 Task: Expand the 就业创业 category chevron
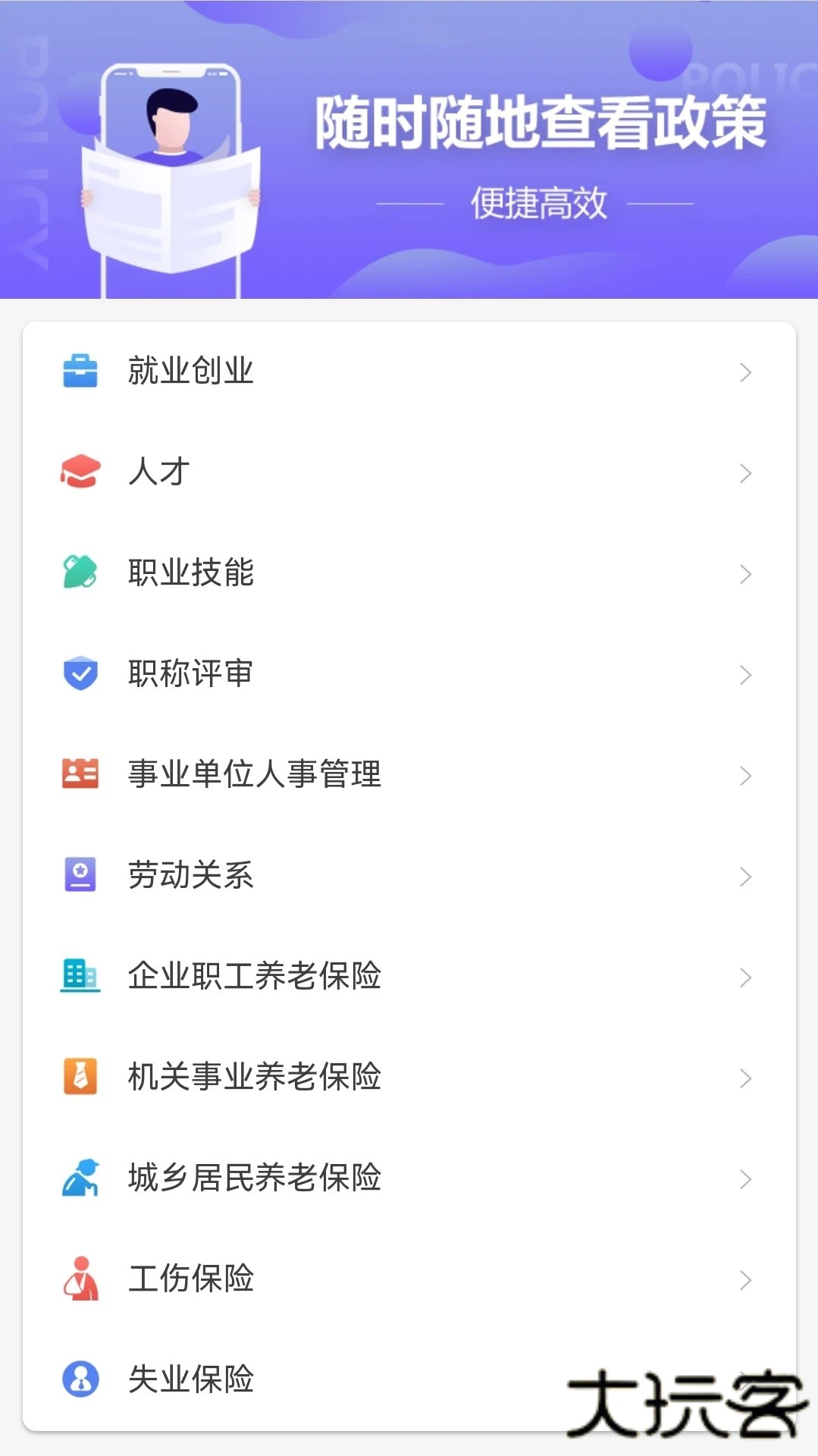point(746,372)
